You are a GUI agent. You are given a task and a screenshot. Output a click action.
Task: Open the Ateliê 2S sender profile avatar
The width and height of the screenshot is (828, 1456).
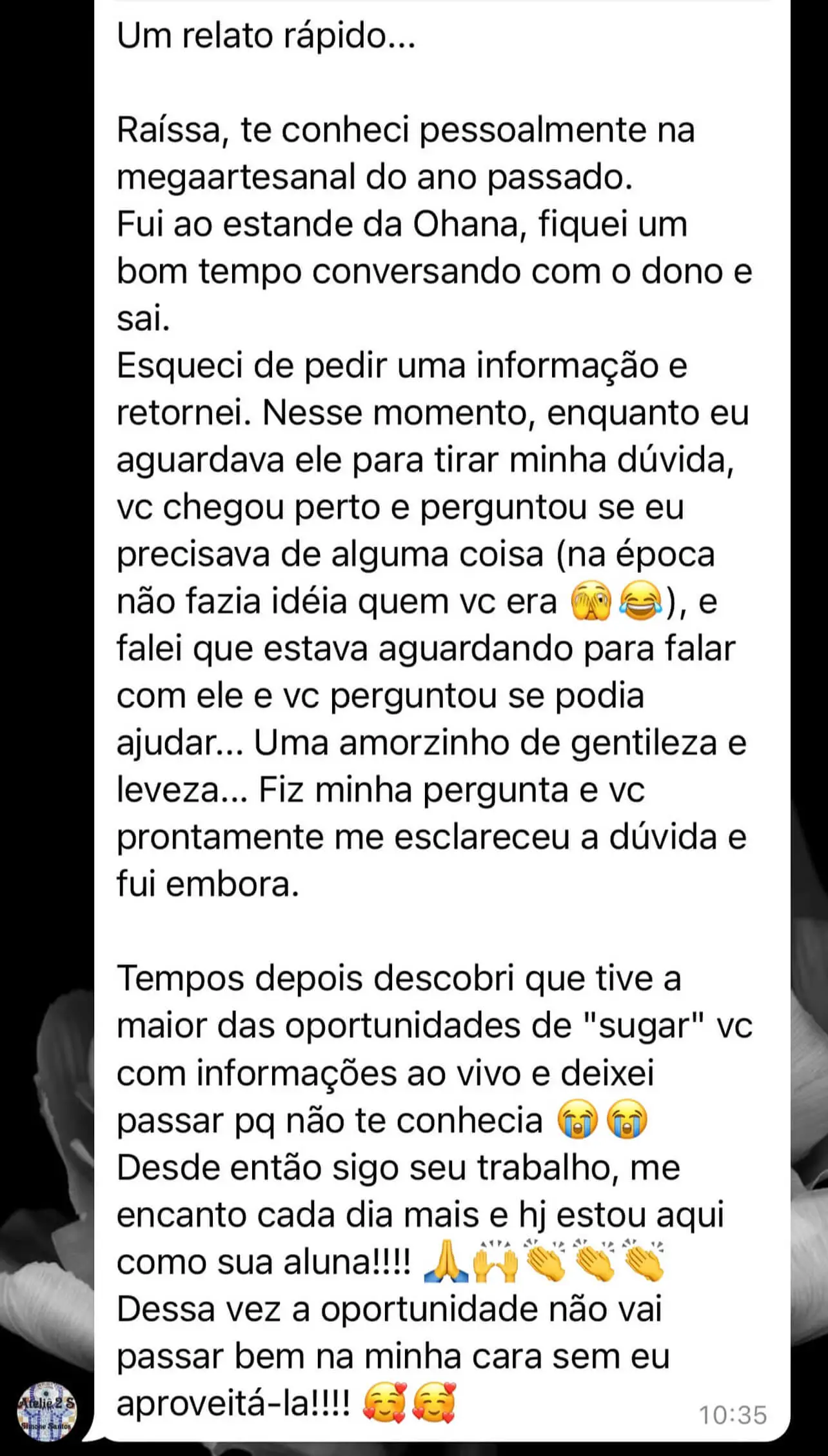46,1411
